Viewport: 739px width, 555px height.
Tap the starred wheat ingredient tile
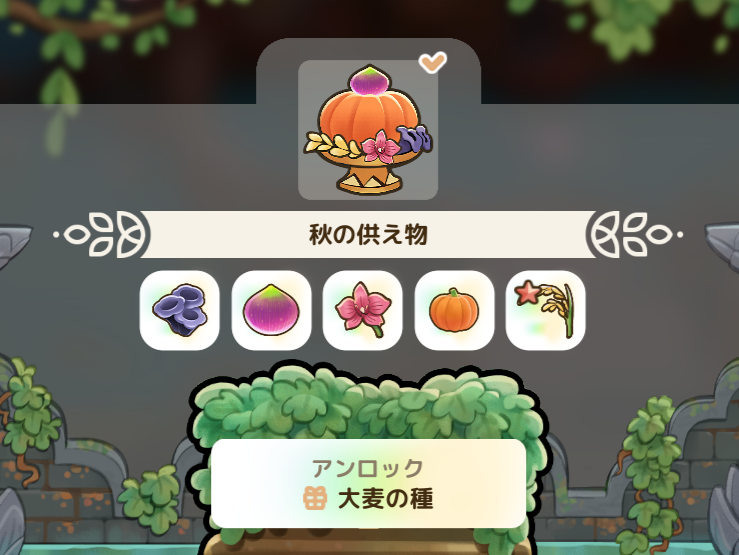click(x=545, y=310)
